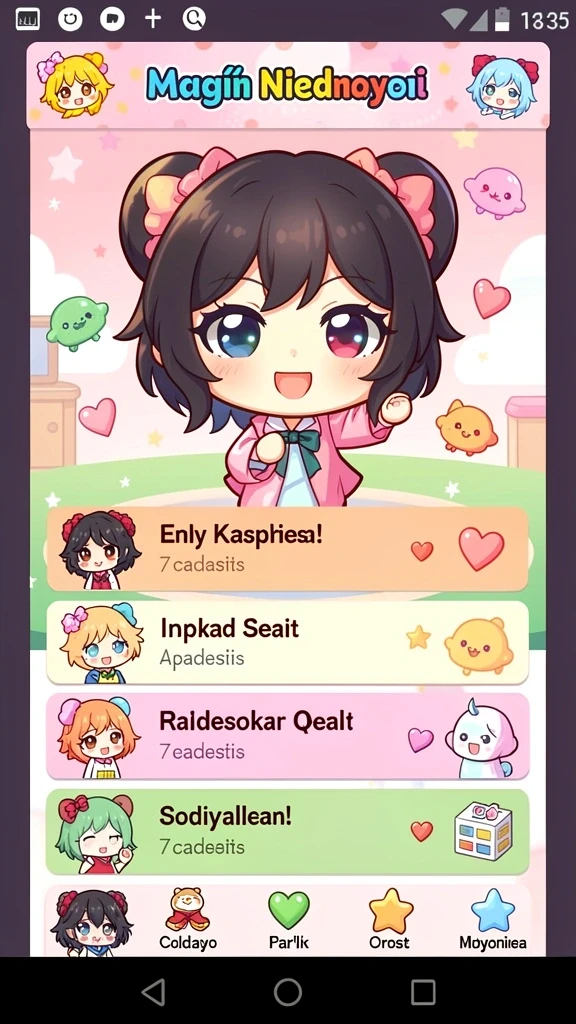The image size is (576, 1024).
Task: Go to the system home screen
Action: point(287,992)
